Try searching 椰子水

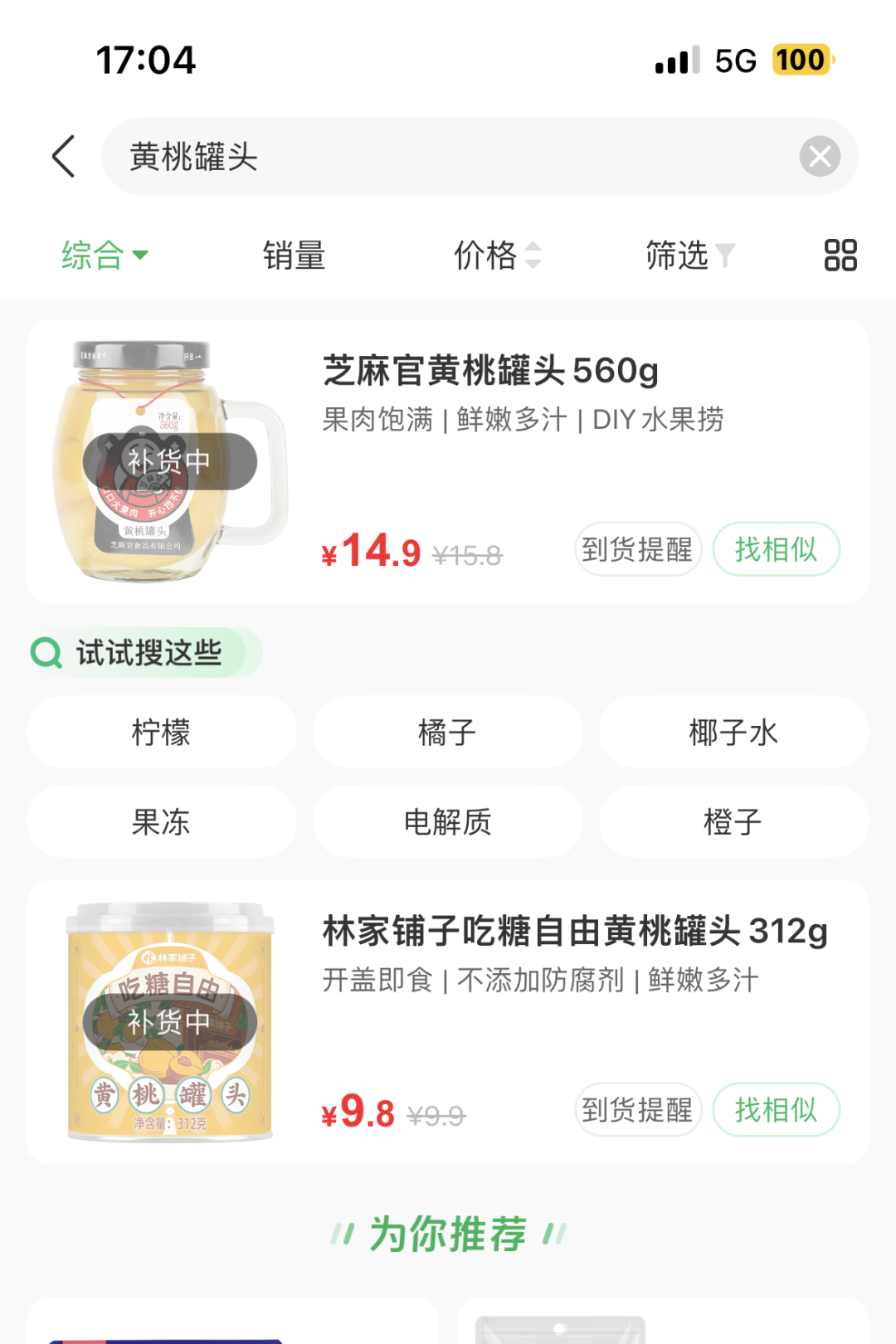733,733
